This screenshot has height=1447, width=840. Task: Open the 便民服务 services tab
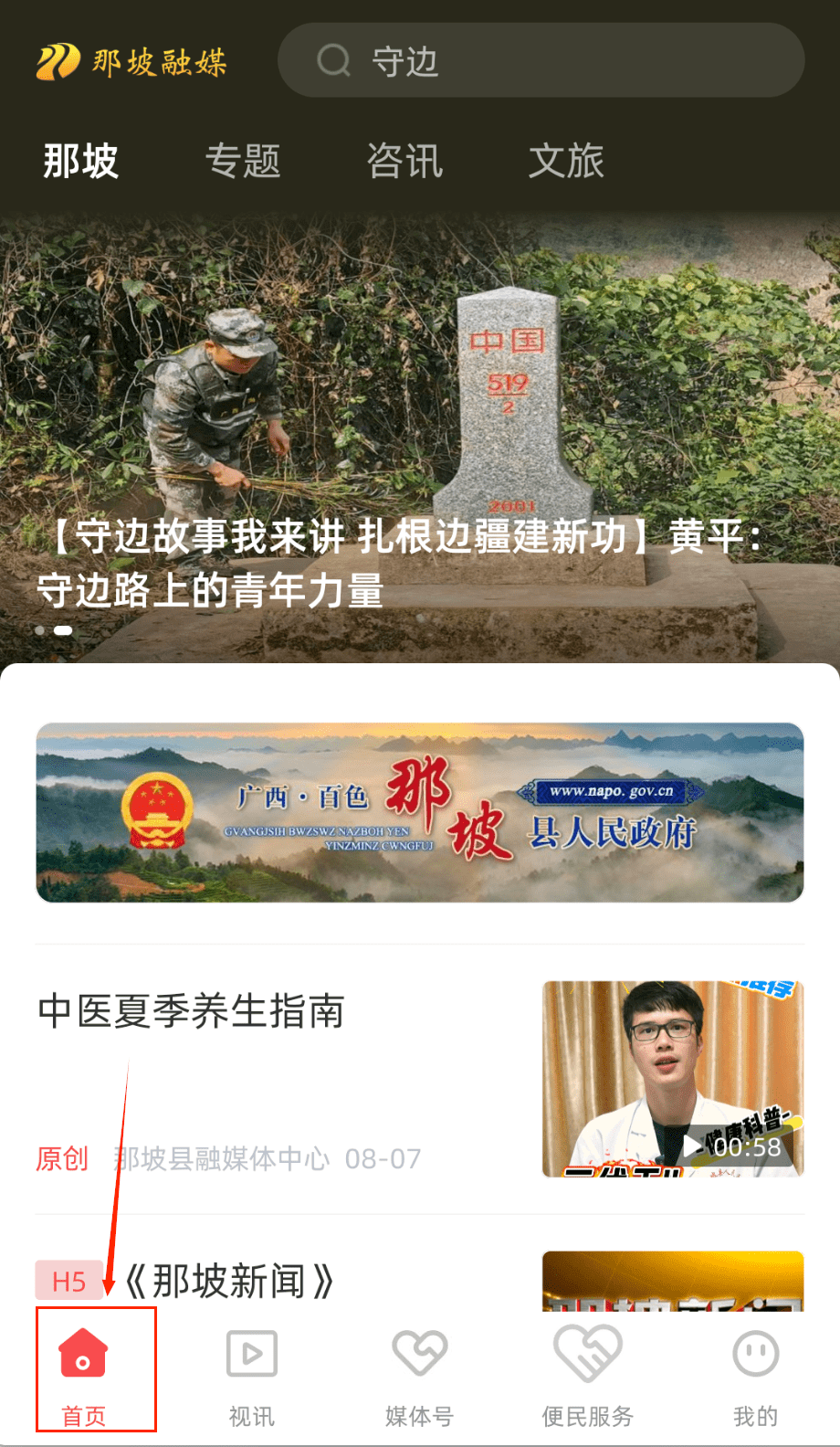[587, 1376]
